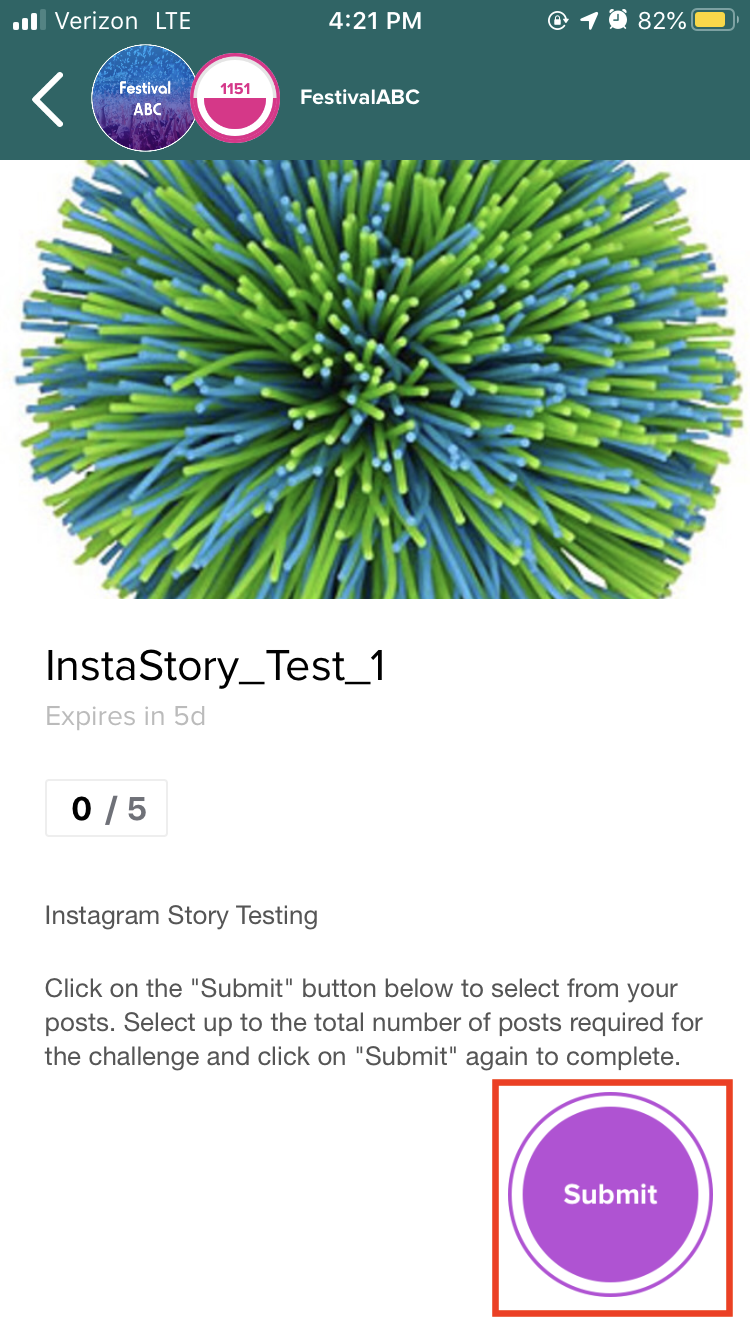Go back using the header arrow
Image resolution: width=750 pixels, height=1334 pixels.
pos(48,98)
